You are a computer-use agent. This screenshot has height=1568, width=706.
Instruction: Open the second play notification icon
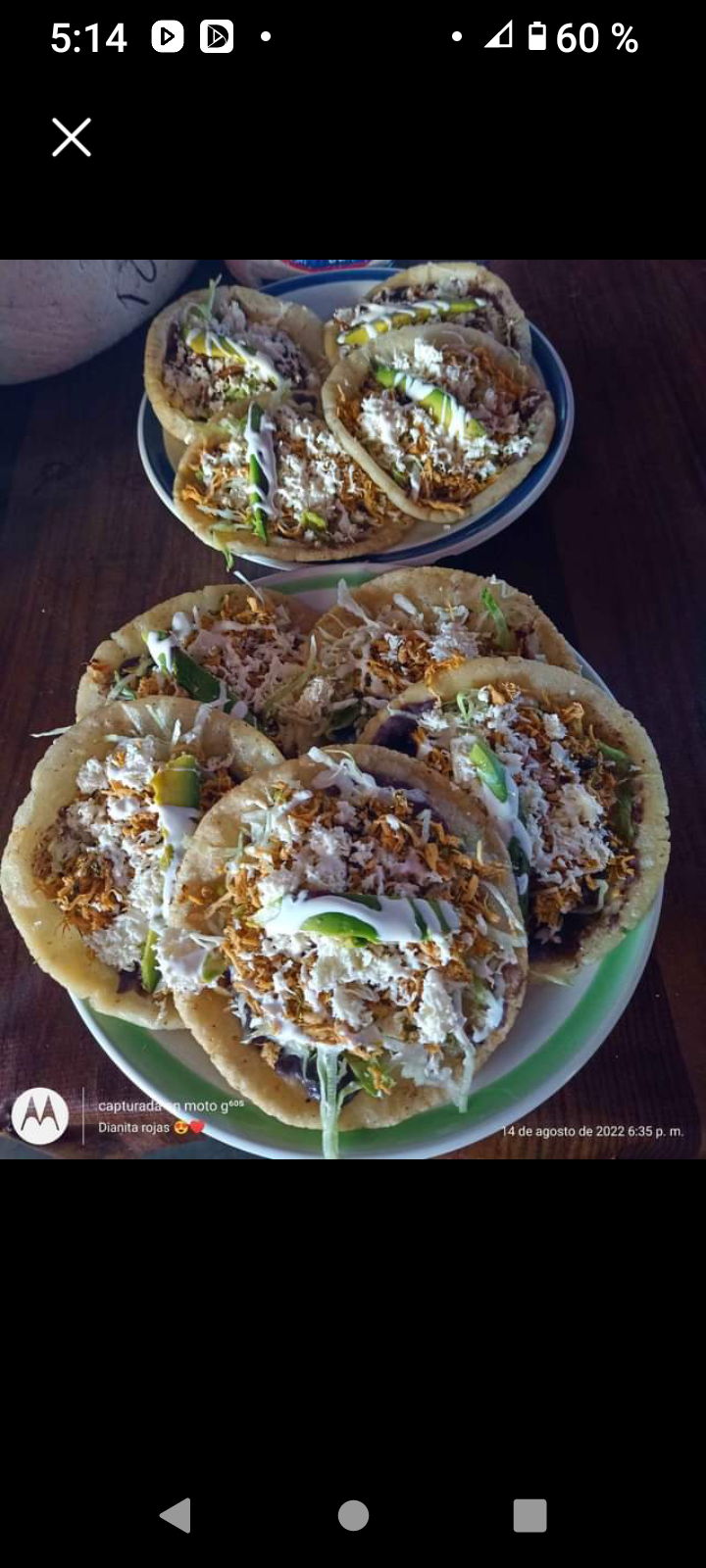click(216, 37)
